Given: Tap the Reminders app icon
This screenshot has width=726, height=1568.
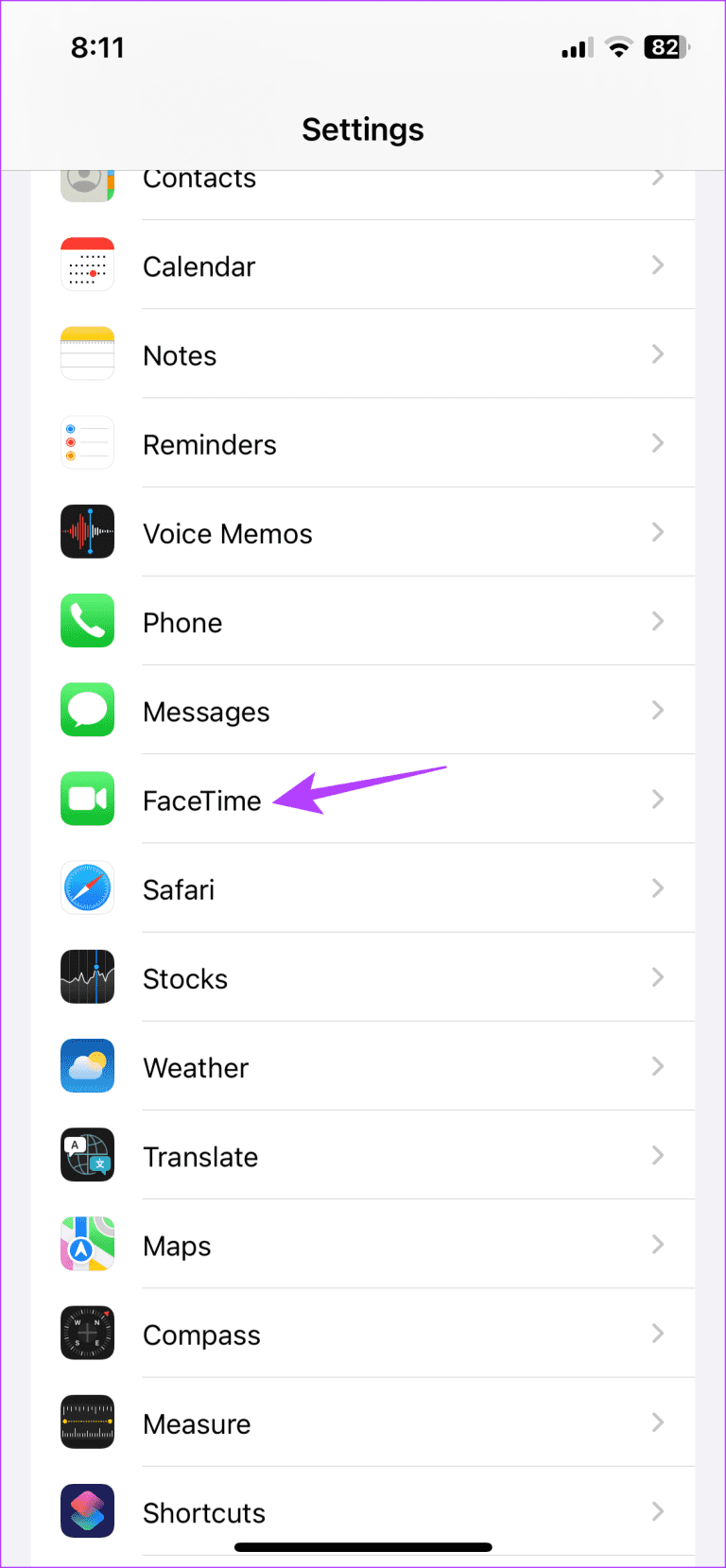Looking at the screenshot, I should point(87,442).
